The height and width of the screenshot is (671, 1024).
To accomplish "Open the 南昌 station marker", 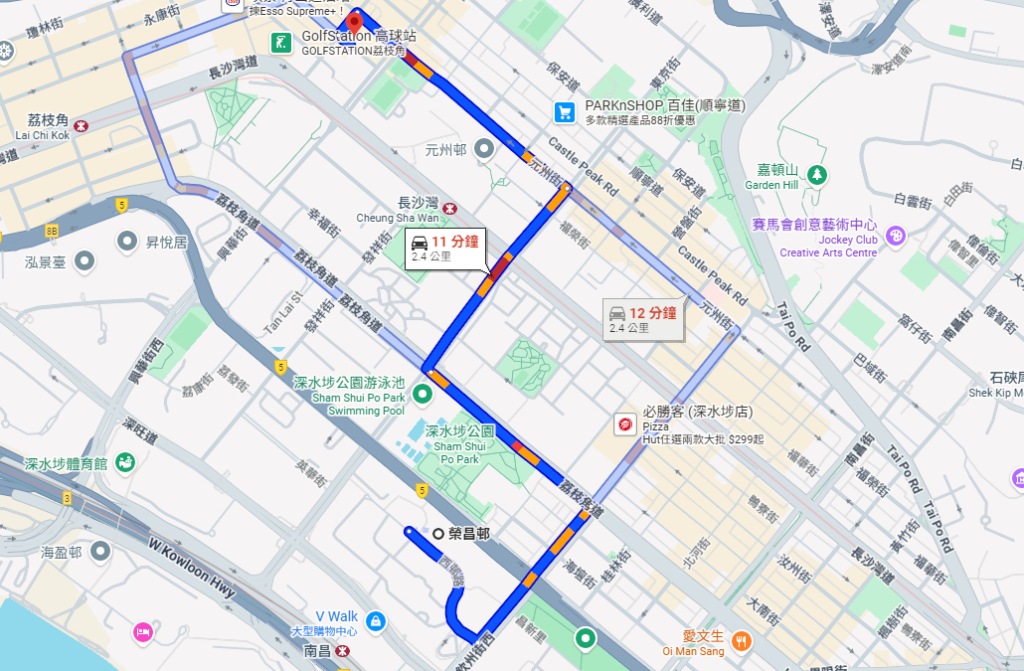I will 343,650.
